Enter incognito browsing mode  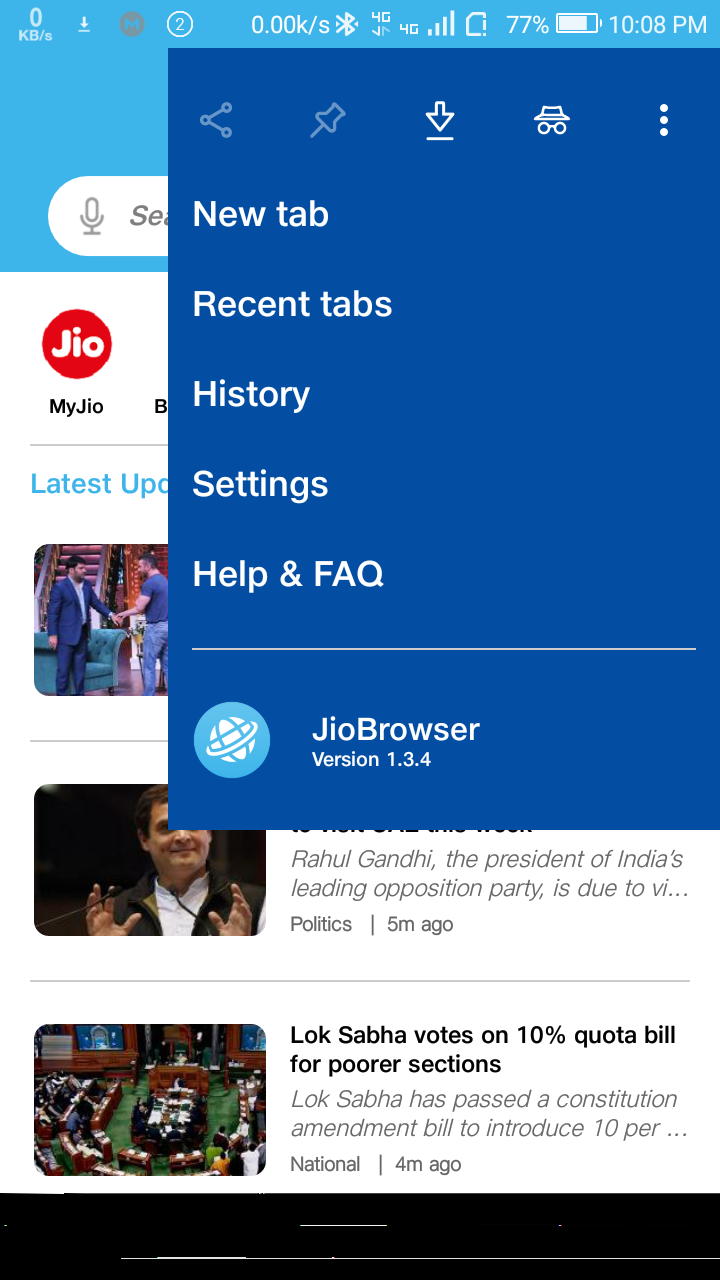click(551, 119)
